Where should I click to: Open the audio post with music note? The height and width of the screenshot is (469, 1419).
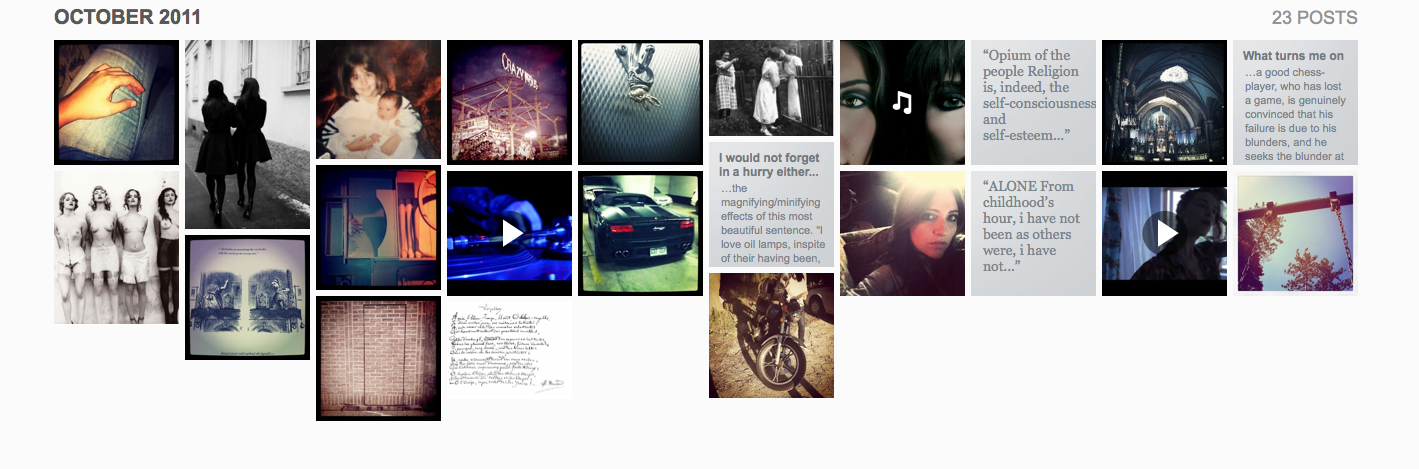[x=902, y=102]
